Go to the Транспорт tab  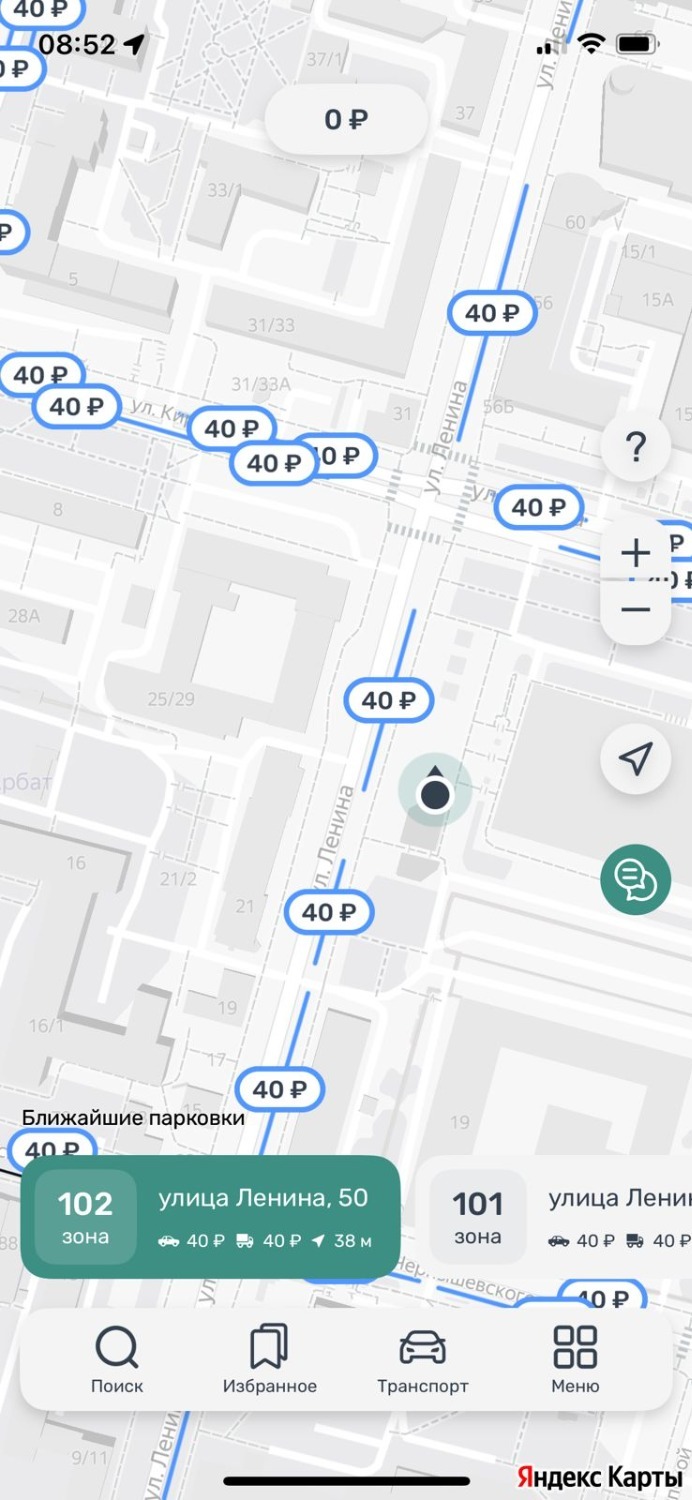(422, 1358)
